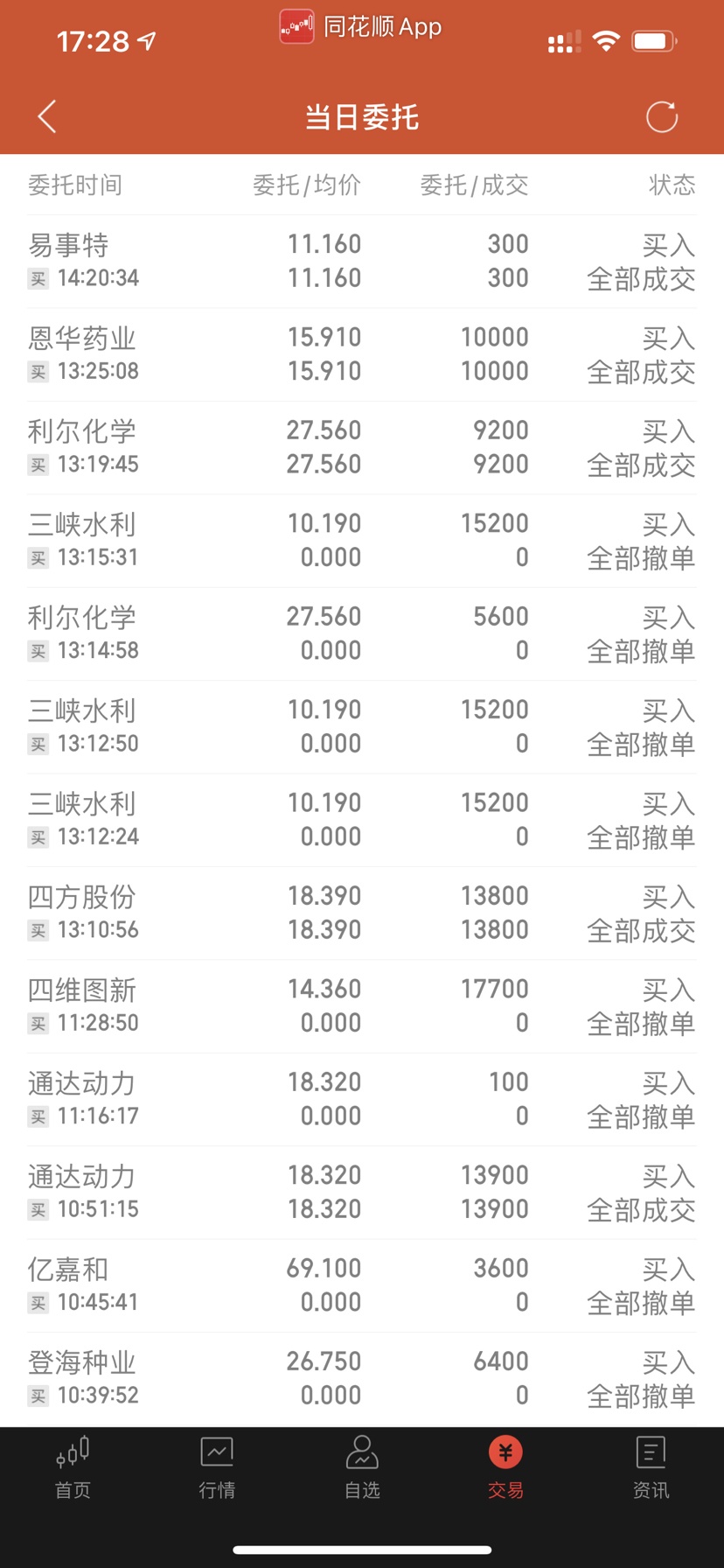
Task: Open the 四维图新 order at 11:28:50
Action: (362, 1006)
